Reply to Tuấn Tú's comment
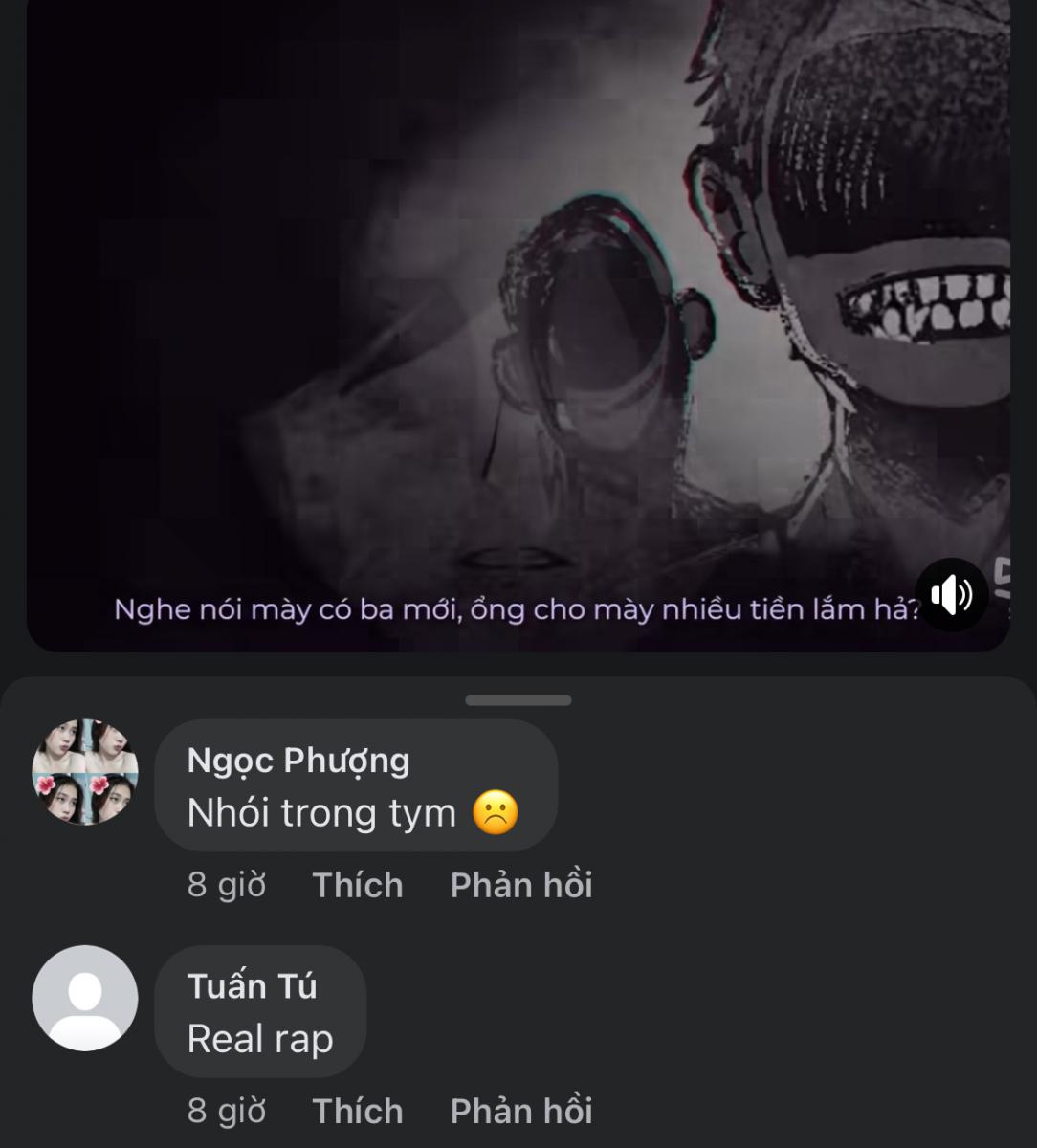This screenshot has width=1037, height=1148. 521,1111
